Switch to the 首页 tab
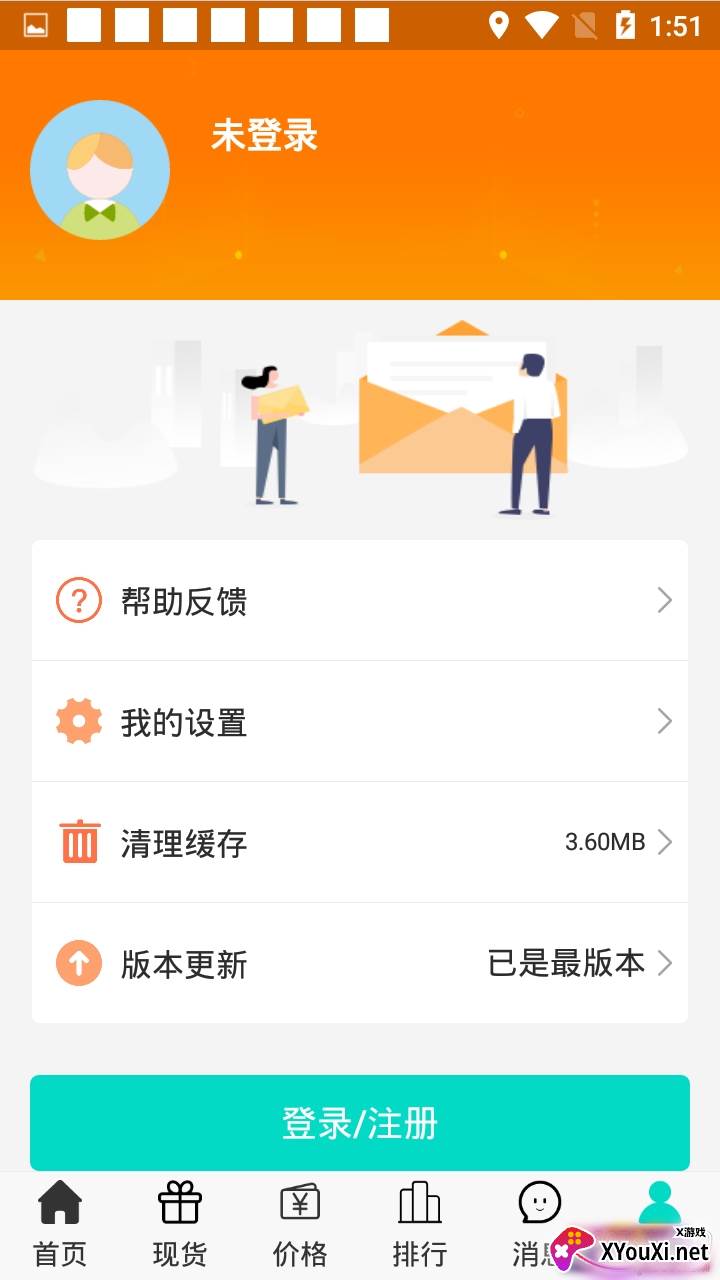 click(60, 1224)
